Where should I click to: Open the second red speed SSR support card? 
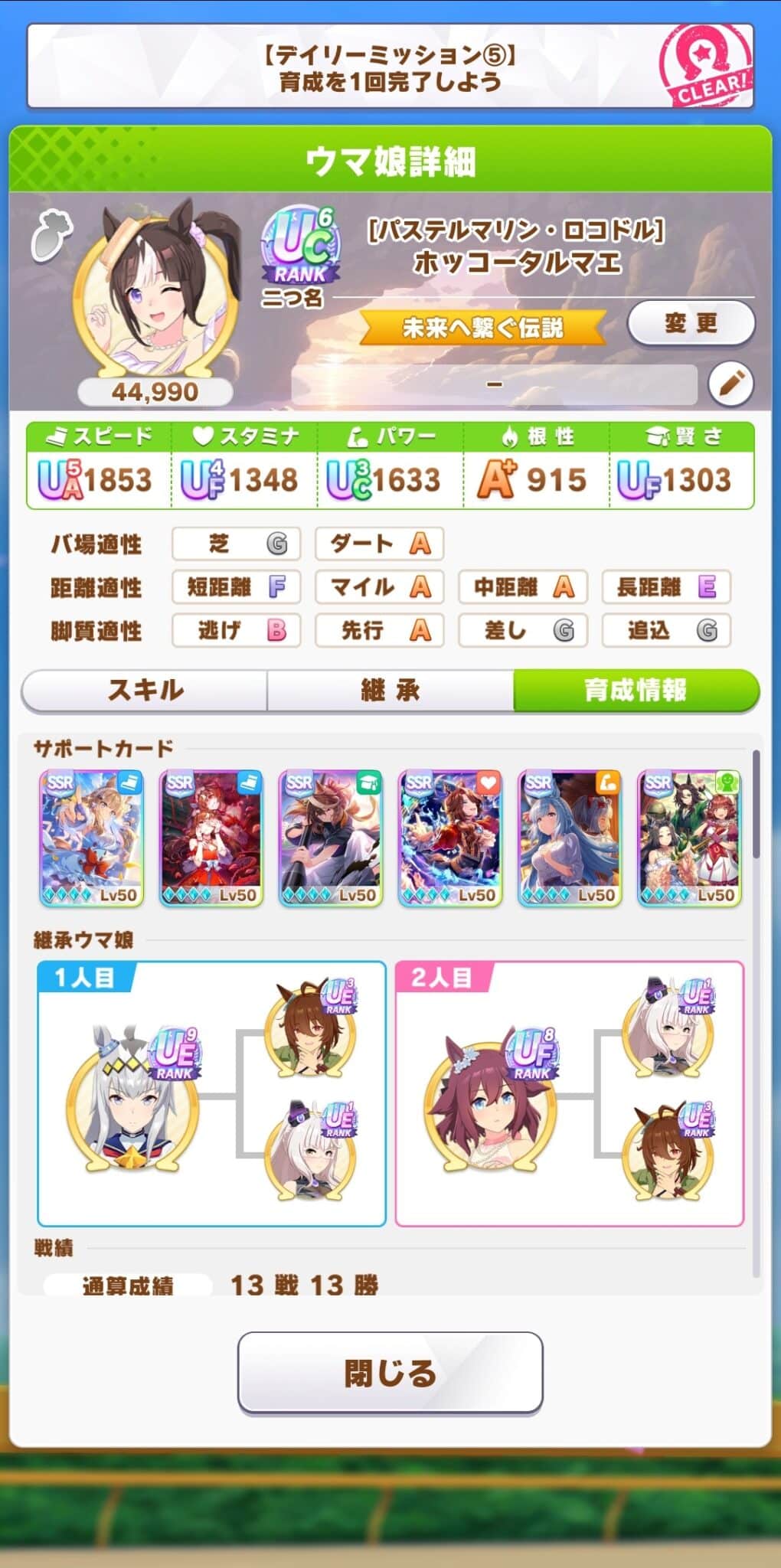[x=211, y=838]
